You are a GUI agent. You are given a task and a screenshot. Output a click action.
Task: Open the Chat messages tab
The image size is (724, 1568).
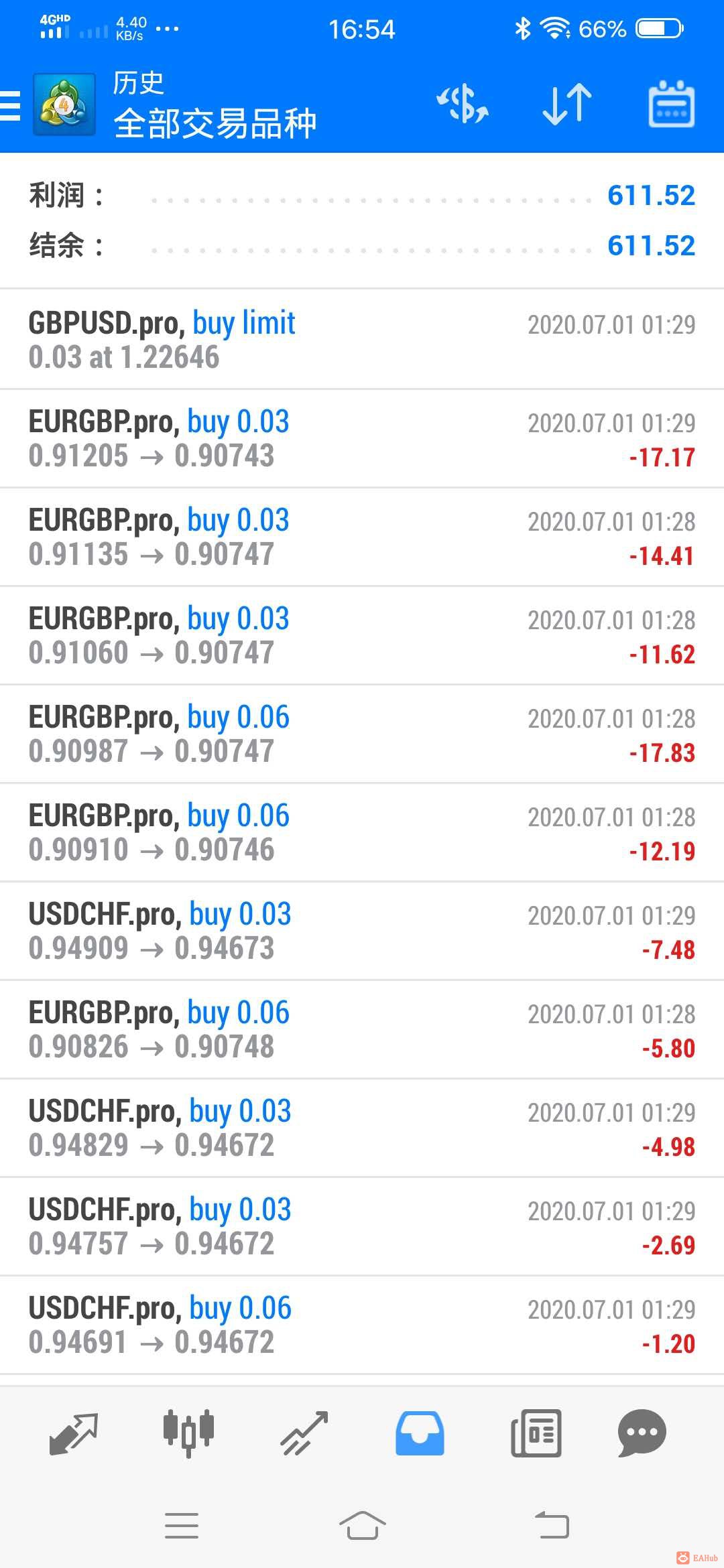[x=642, y=1433]
